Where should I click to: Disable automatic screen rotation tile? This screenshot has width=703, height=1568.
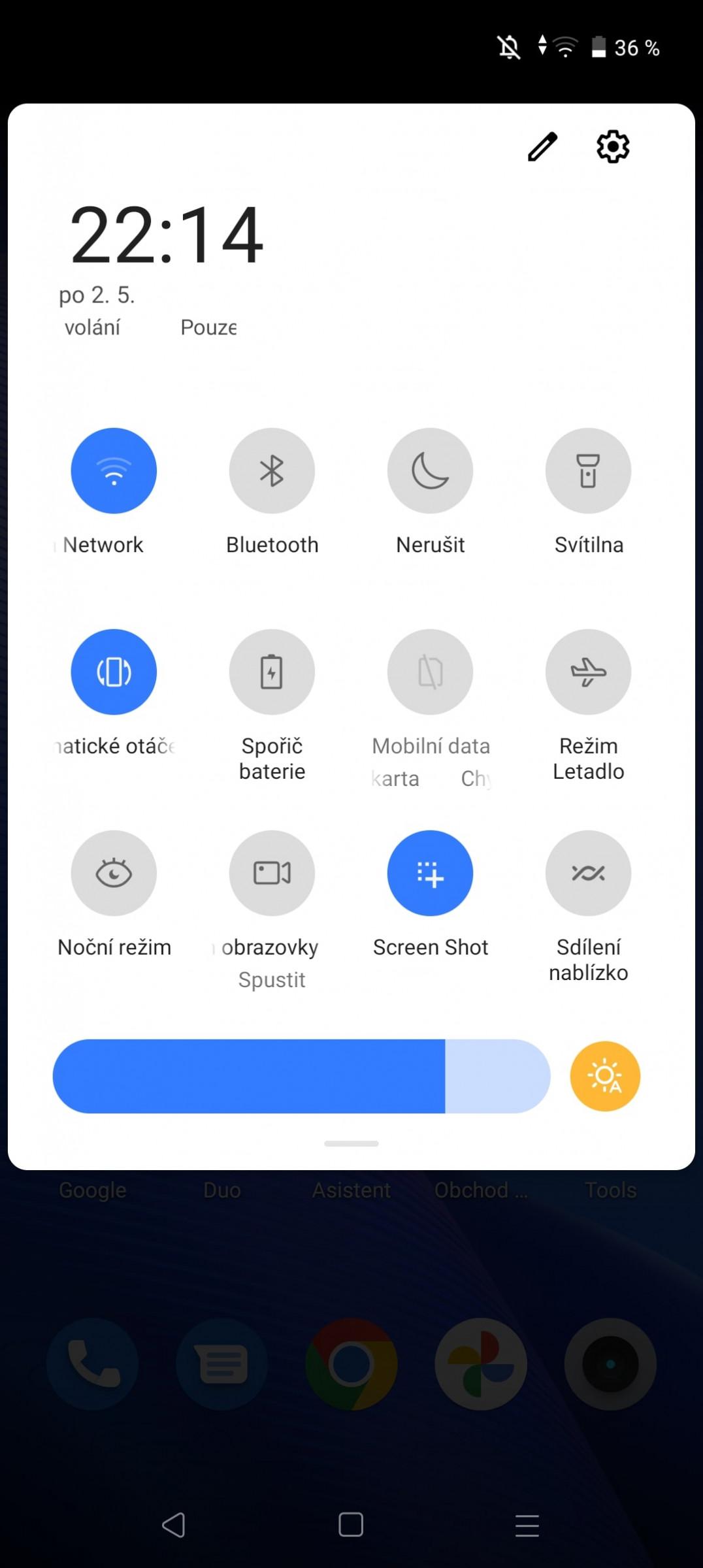pyautogui.click(x=114, y=672)
